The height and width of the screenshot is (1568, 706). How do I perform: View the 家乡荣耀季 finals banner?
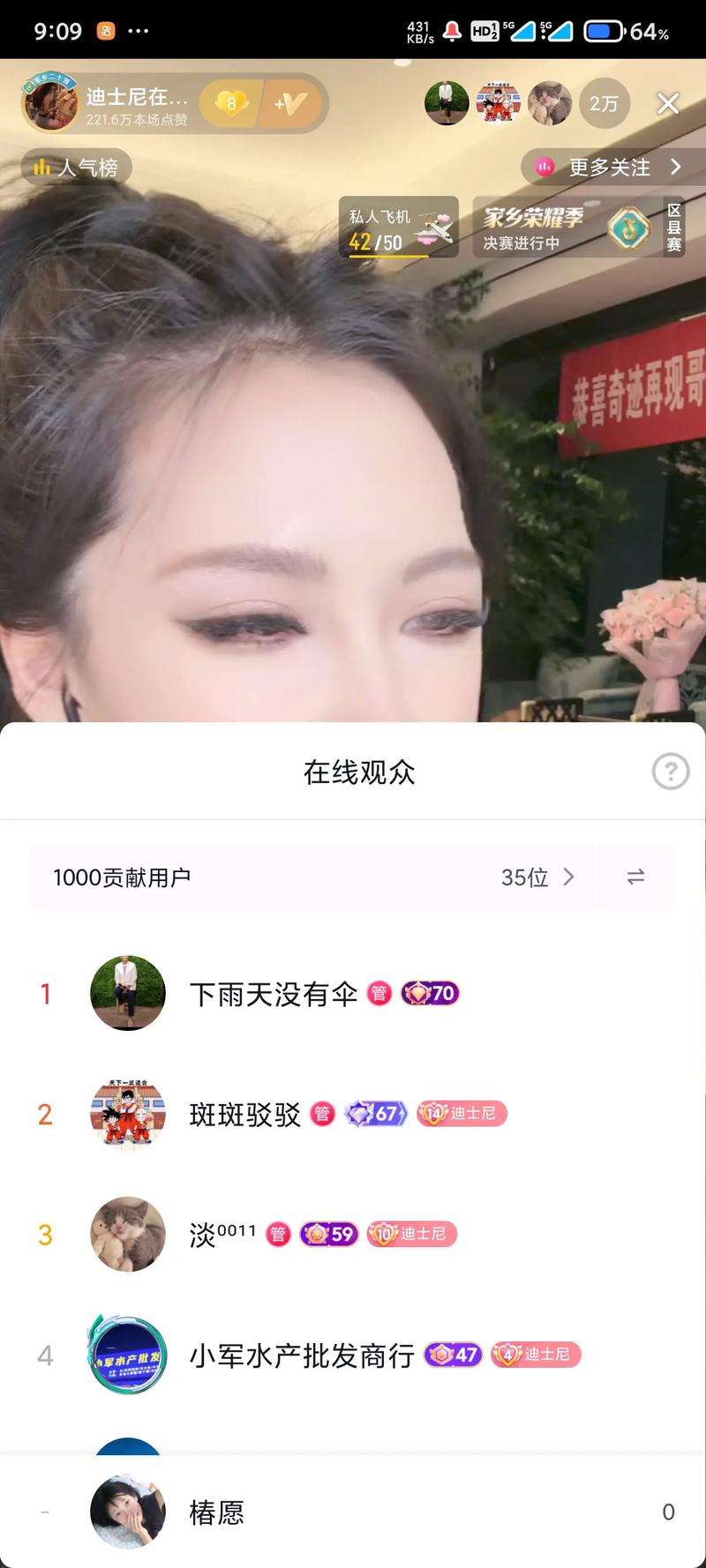(x=565, y=228)
